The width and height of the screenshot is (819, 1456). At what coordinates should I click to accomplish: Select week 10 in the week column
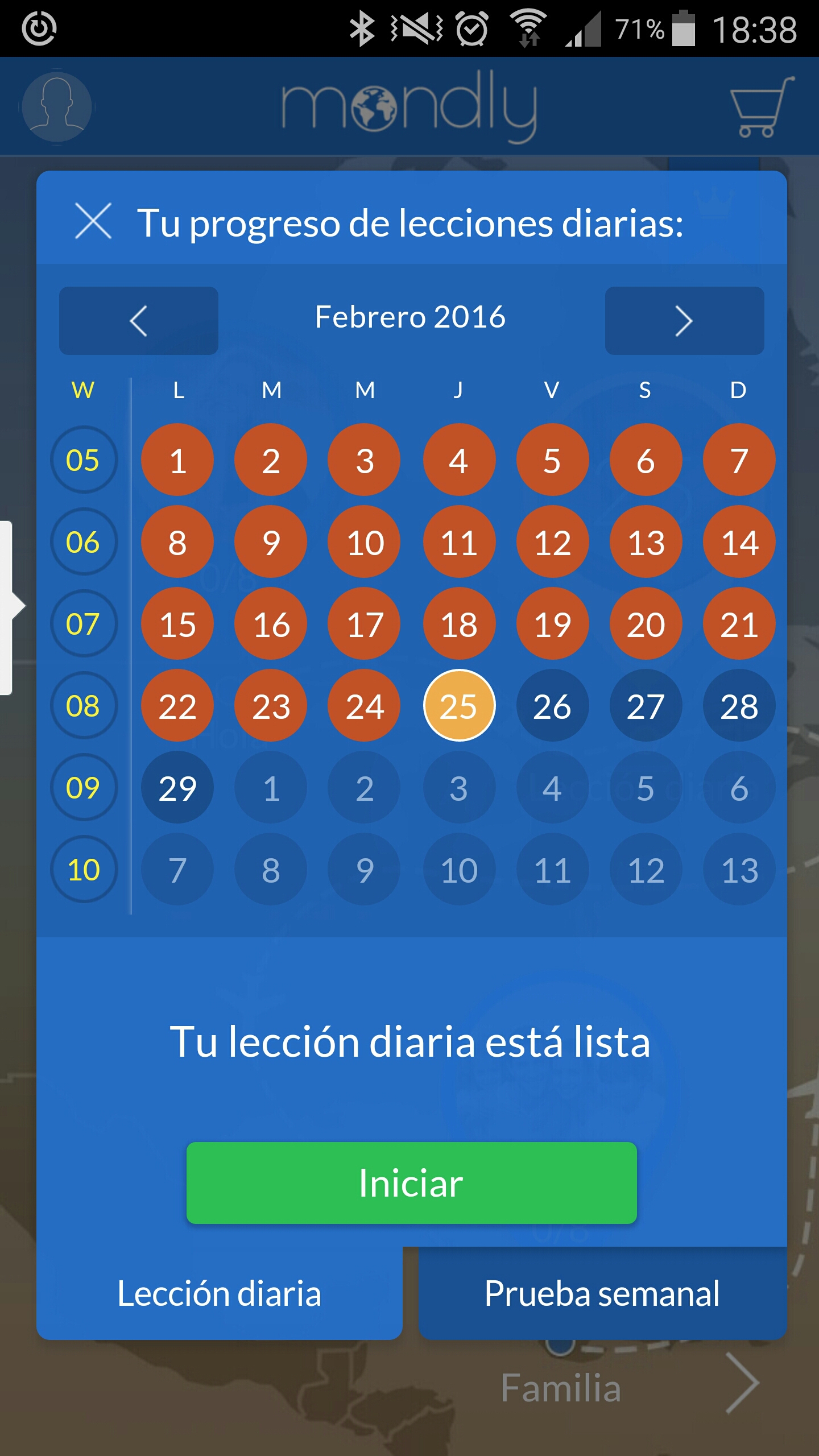coord(84,869)
